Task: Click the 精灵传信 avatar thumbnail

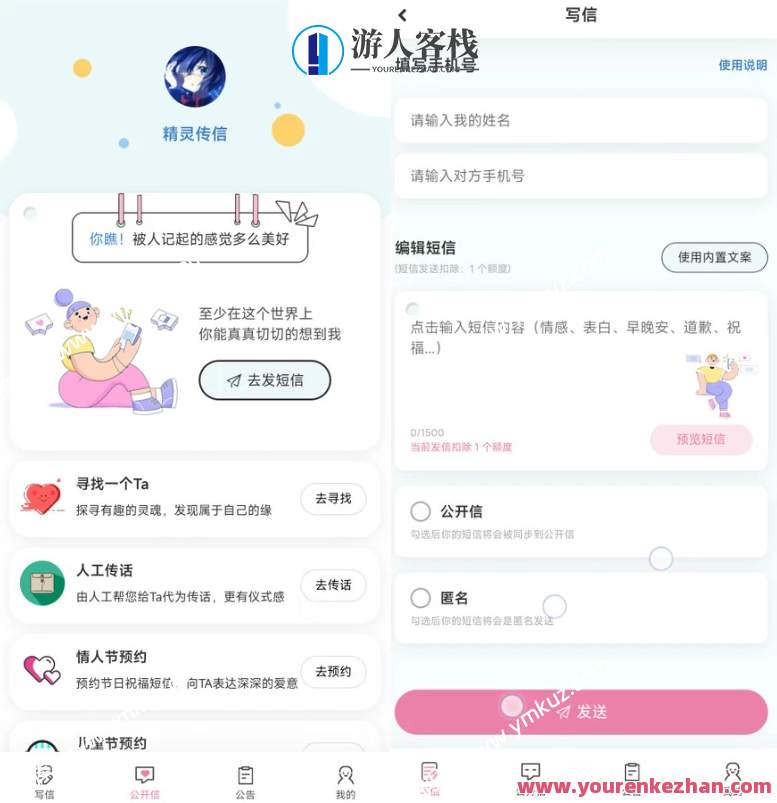Action: 194,76
